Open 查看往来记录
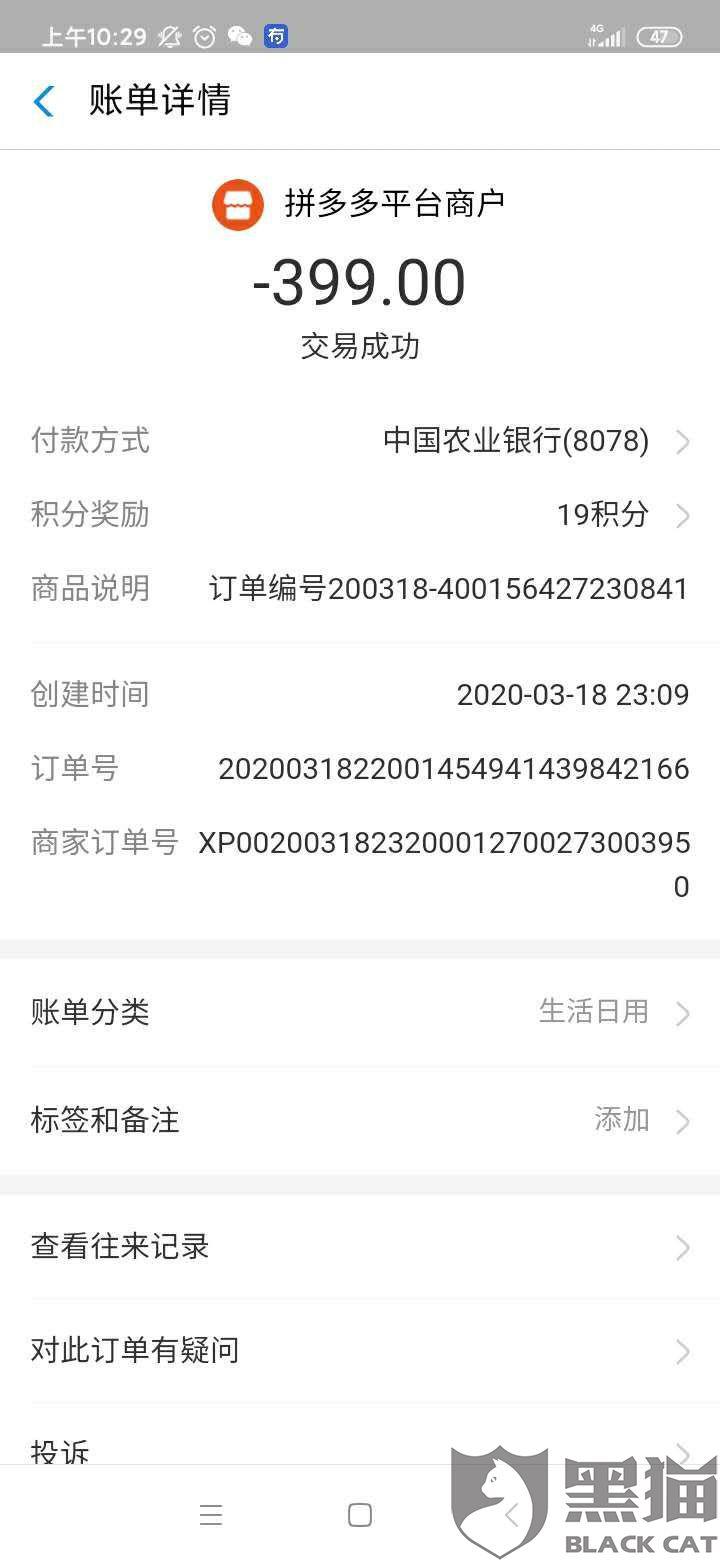This screenshot has width=720, height=1560. 360,1247
